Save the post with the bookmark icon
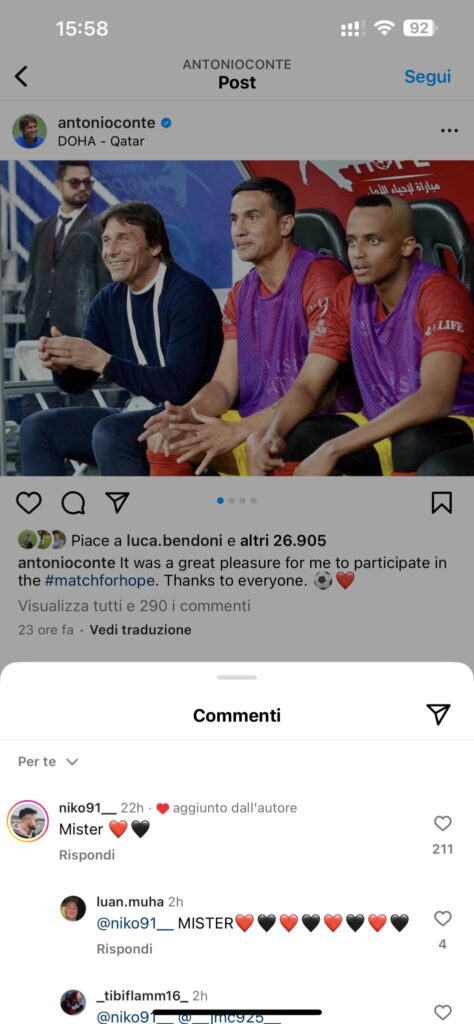 442,502
